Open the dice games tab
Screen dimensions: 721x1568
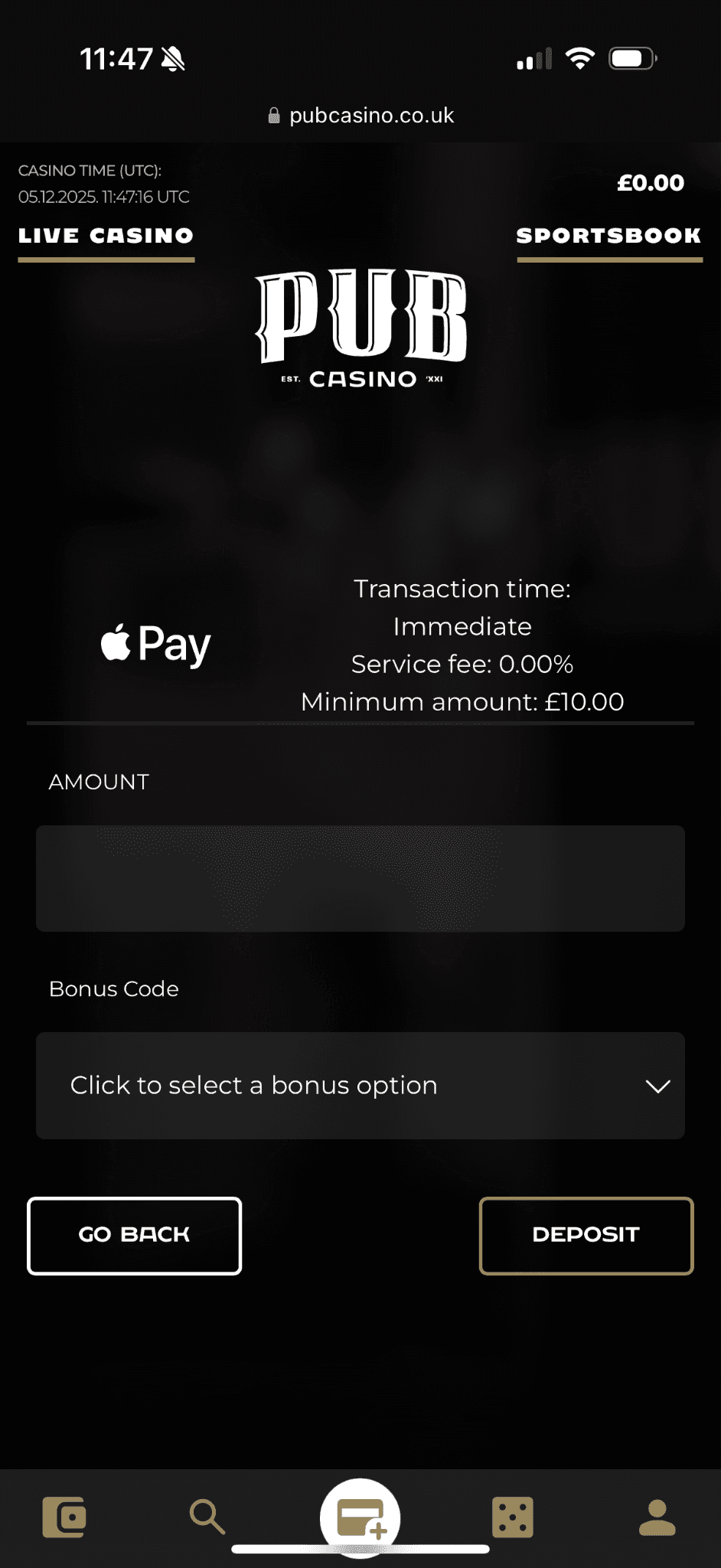[512, 1517]
